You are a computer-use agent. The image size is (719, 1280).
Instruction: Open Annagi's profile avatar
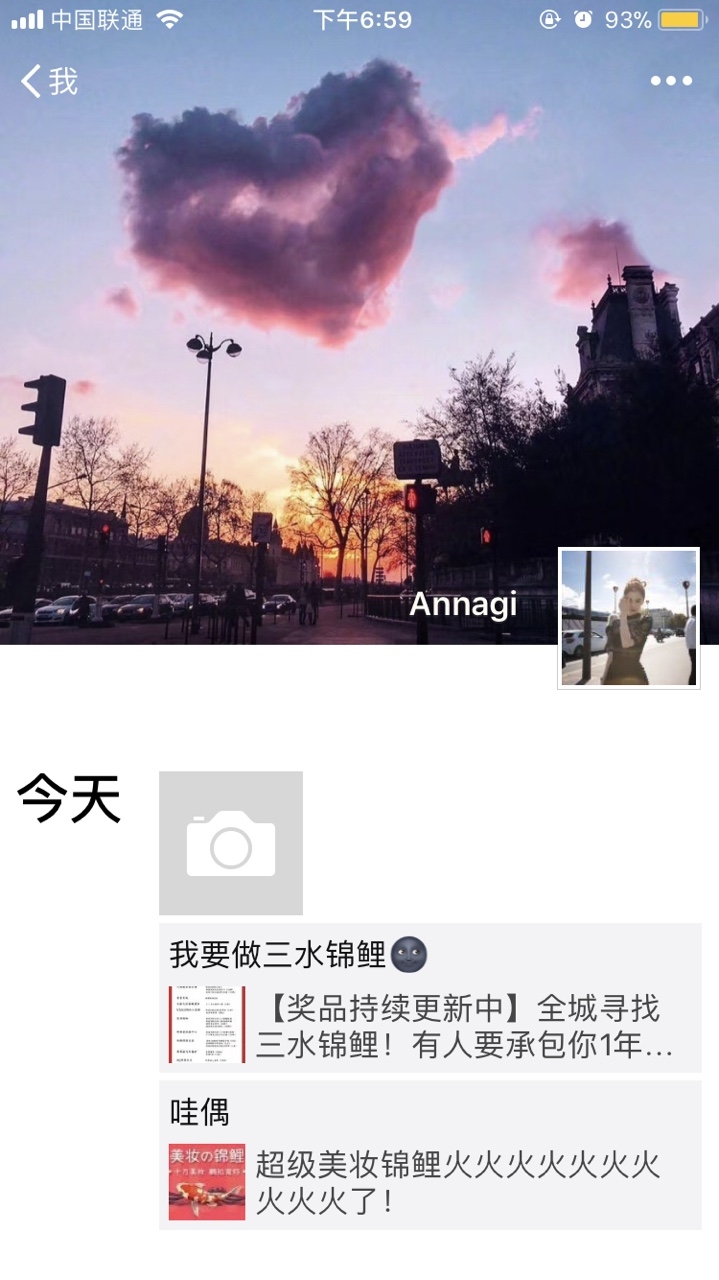point(628,618)
